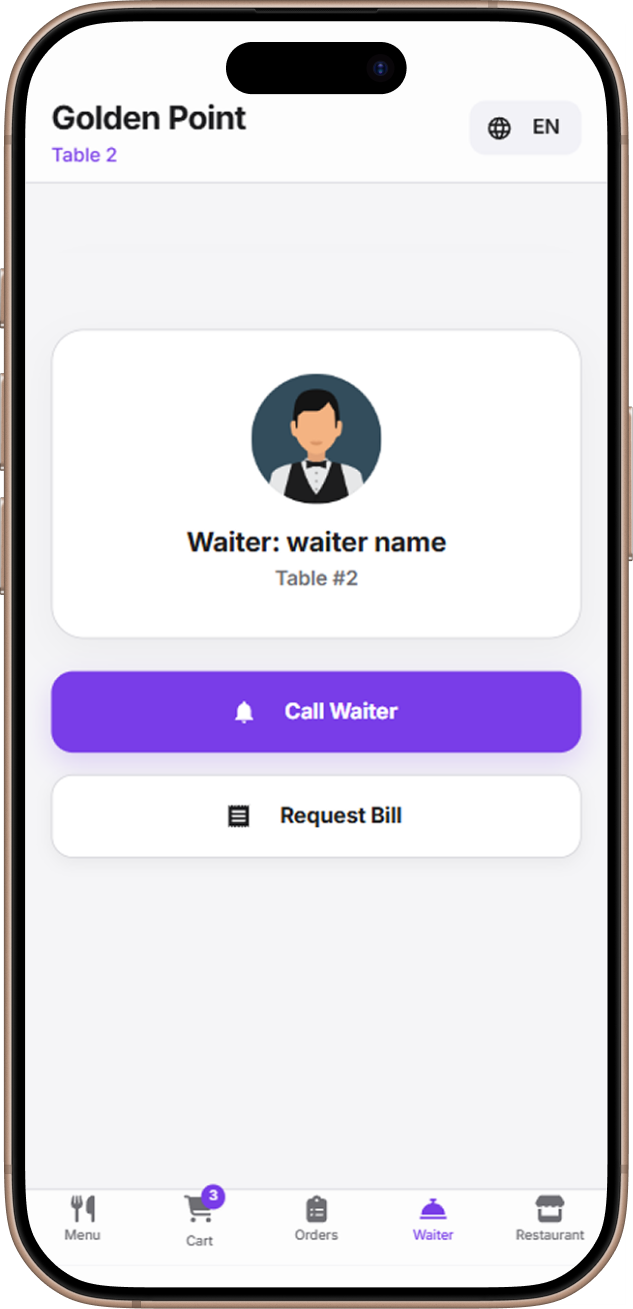
Task: Request the bill
Action: point(316,816)
